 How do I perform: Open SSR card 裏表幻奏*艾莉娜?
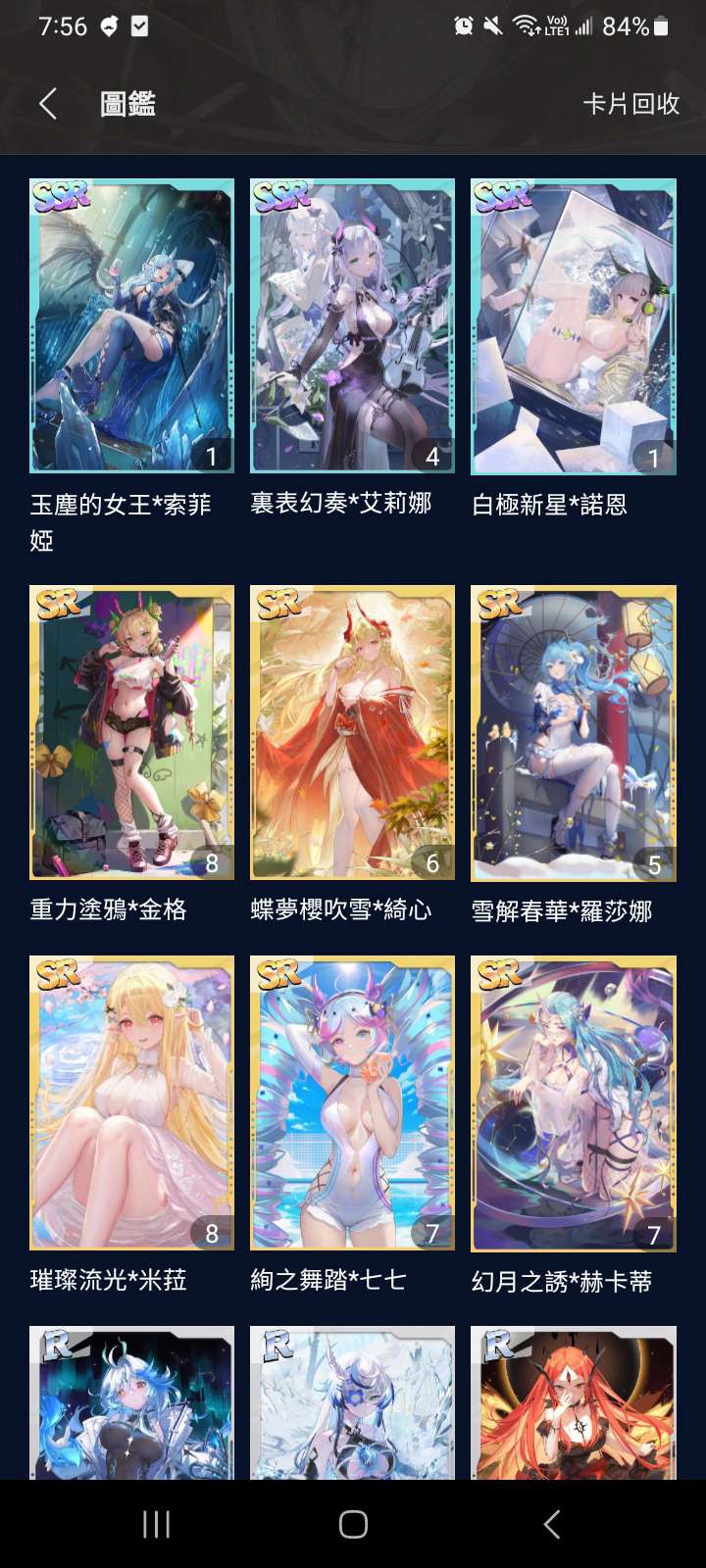coord(352,326)
